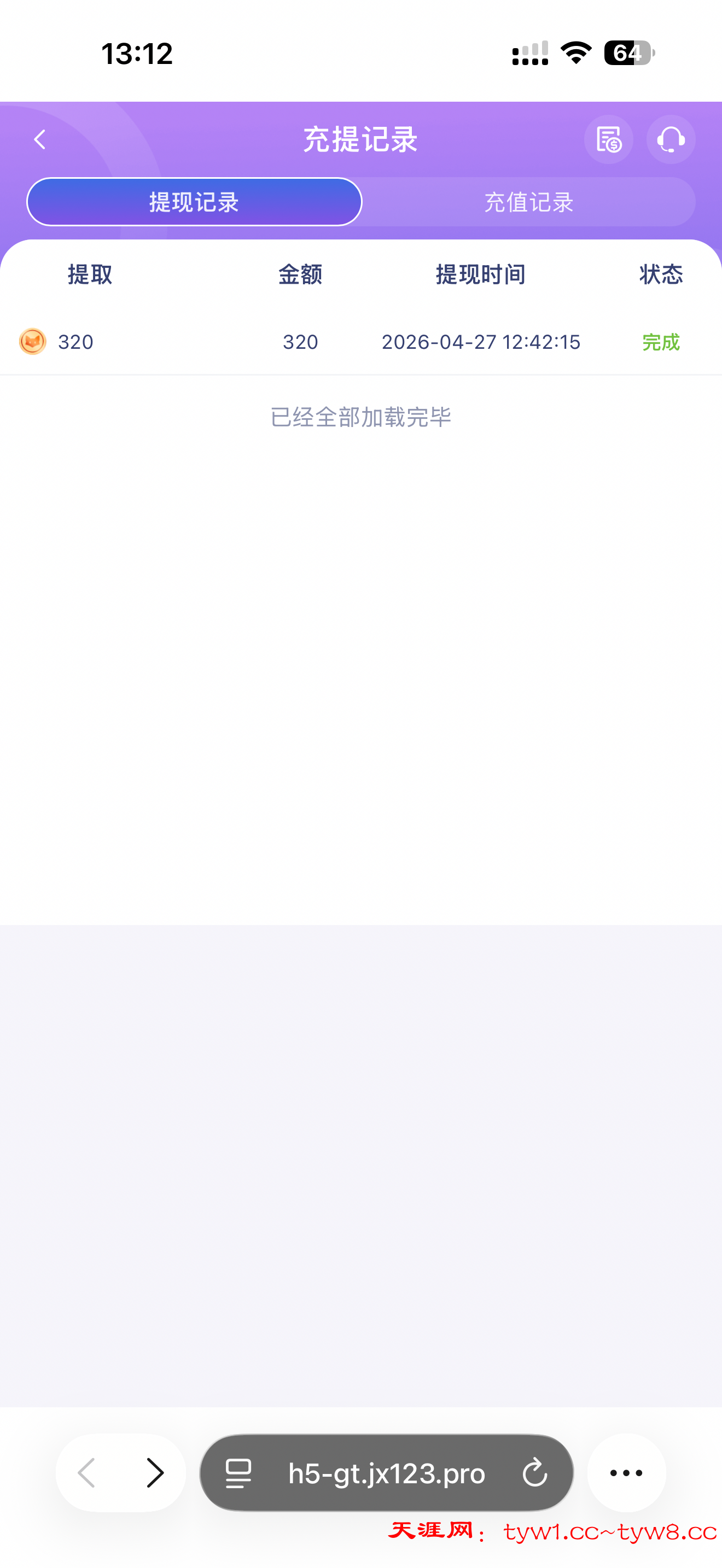Tap the address bar showing h5-gt.jx123.pro

click(387, 1473)
